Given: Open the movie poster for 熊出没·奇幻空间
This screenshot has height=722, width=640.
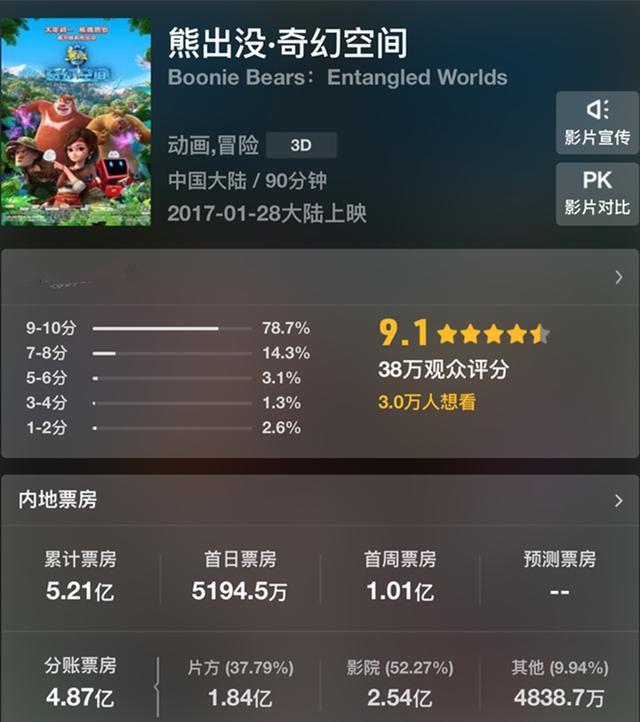Looking at the screenshot, I should (76, 121).
